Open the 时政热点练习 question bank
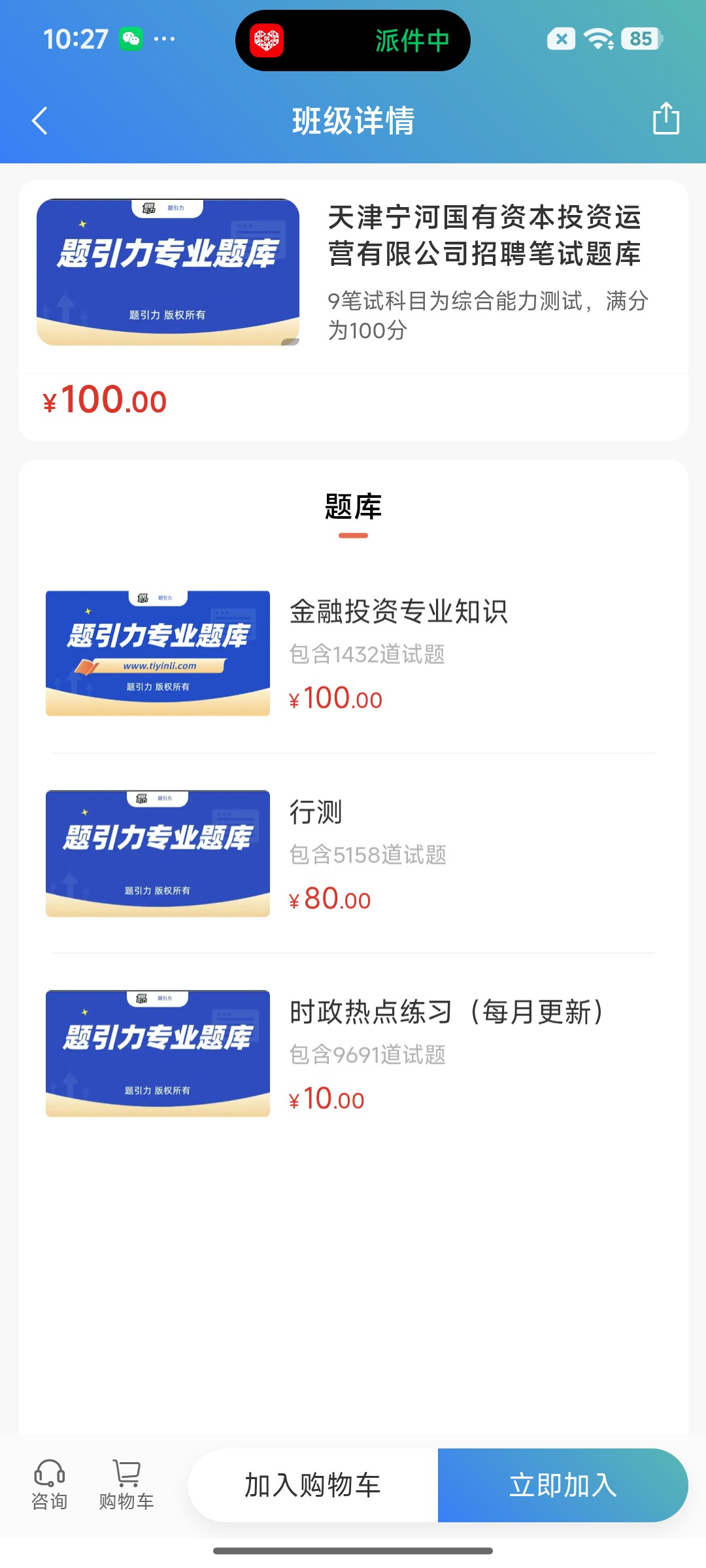Image resolution: width=706 pixels, height=1568 pixels. [x=353, y=1053]
